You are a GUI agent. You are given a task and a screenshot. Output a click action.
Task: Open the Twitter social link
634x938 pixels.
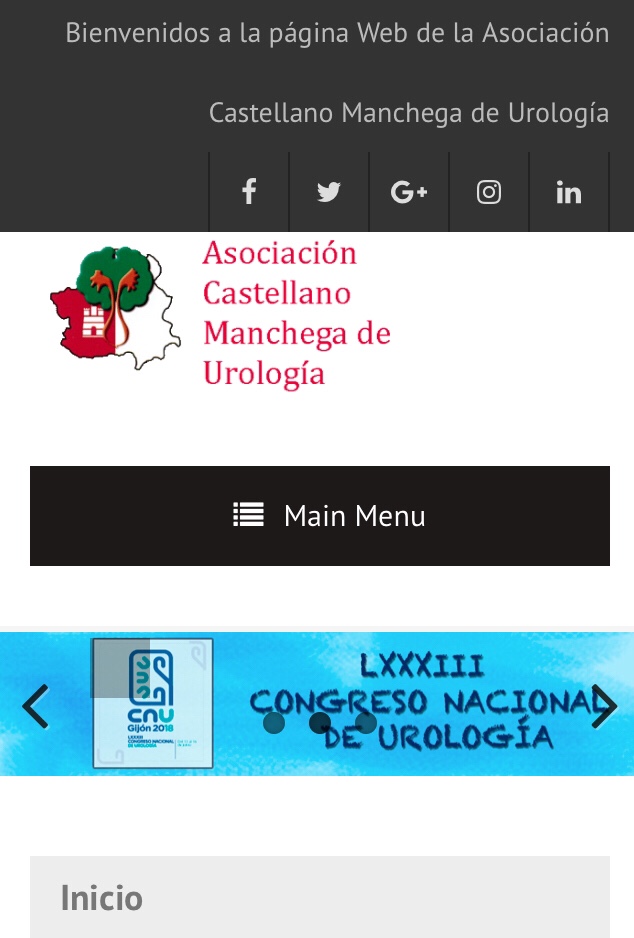329,192
